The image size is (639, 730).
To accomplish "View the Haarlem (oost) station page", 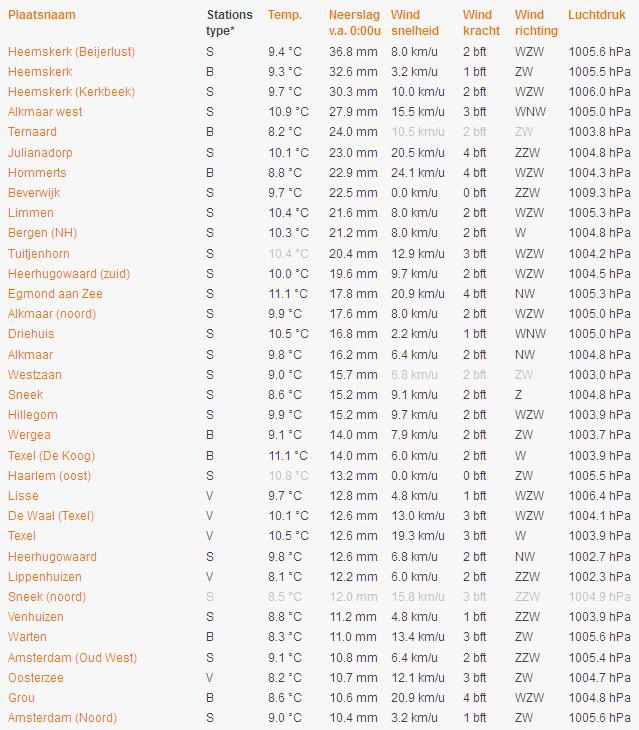I will 49,476.
